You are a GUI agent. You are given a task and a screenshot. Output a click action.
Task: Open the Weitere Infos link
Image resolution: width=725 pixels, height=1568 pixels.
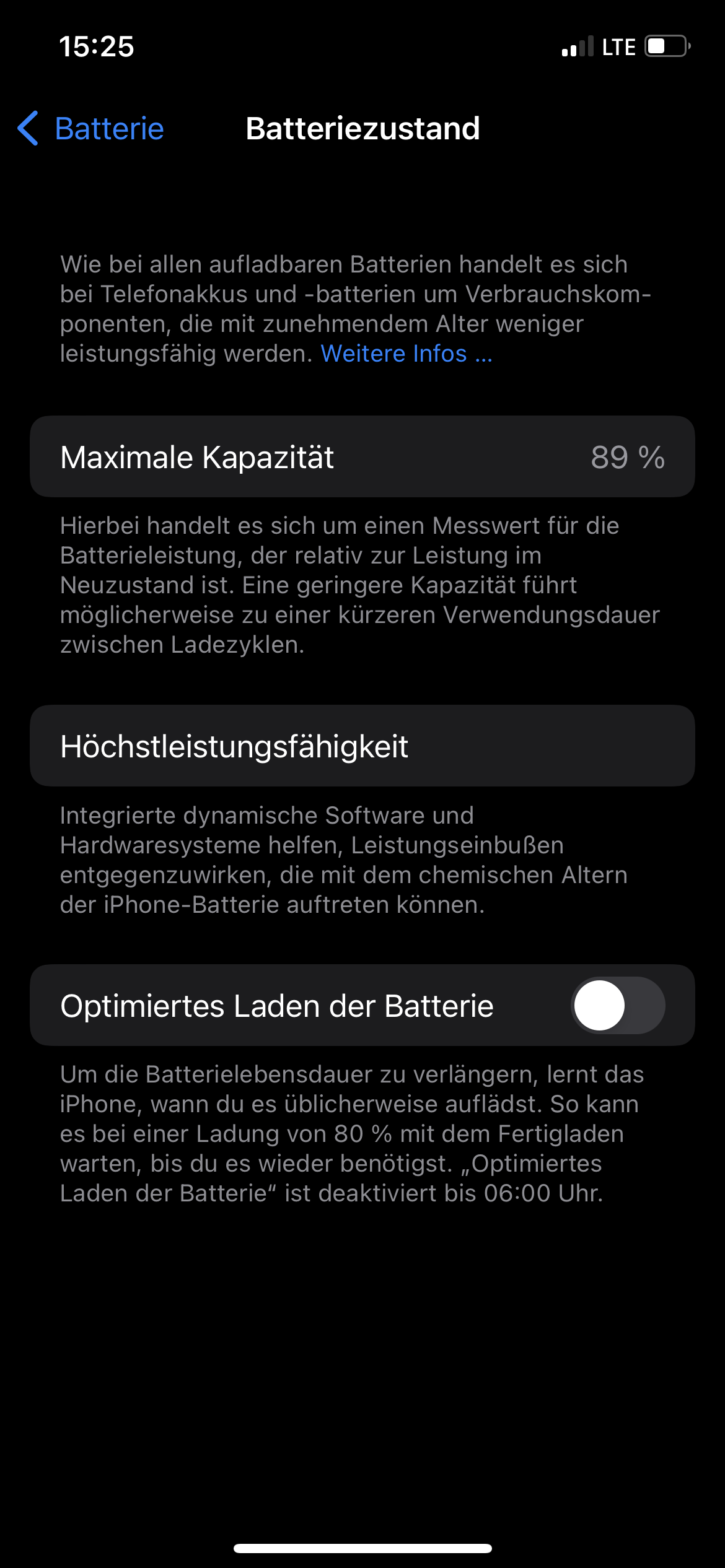tap(406, 354)
